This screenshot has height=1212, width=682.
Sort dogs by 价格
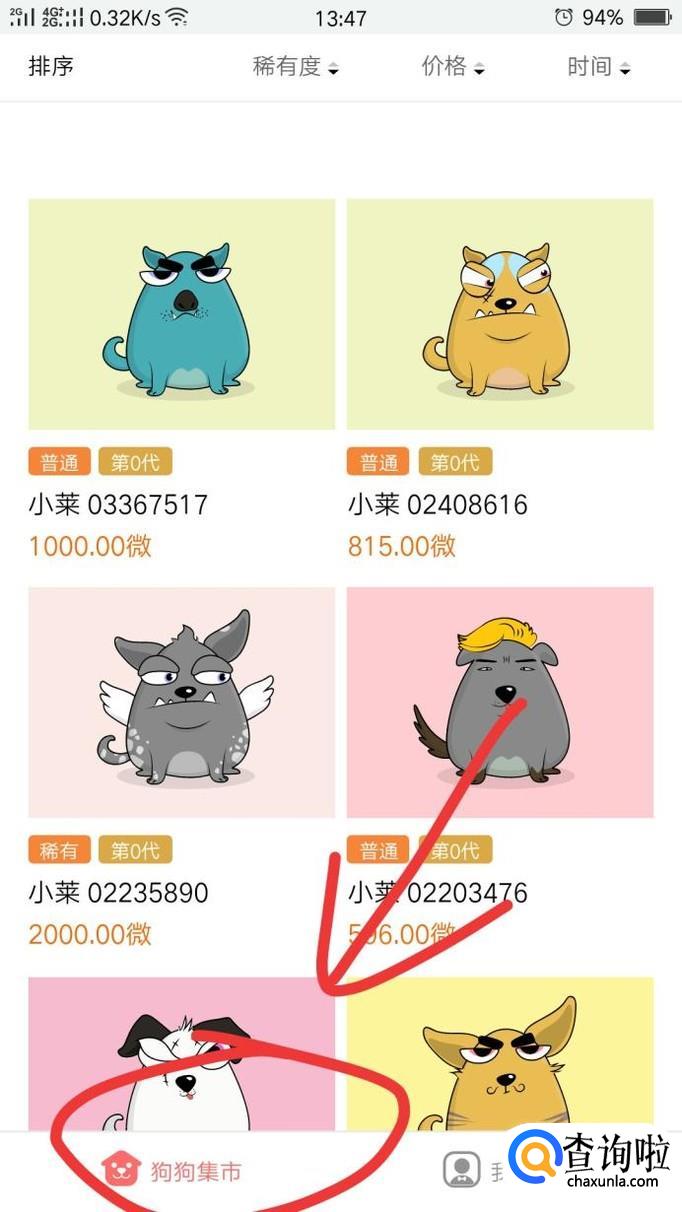tap(453, 67)
